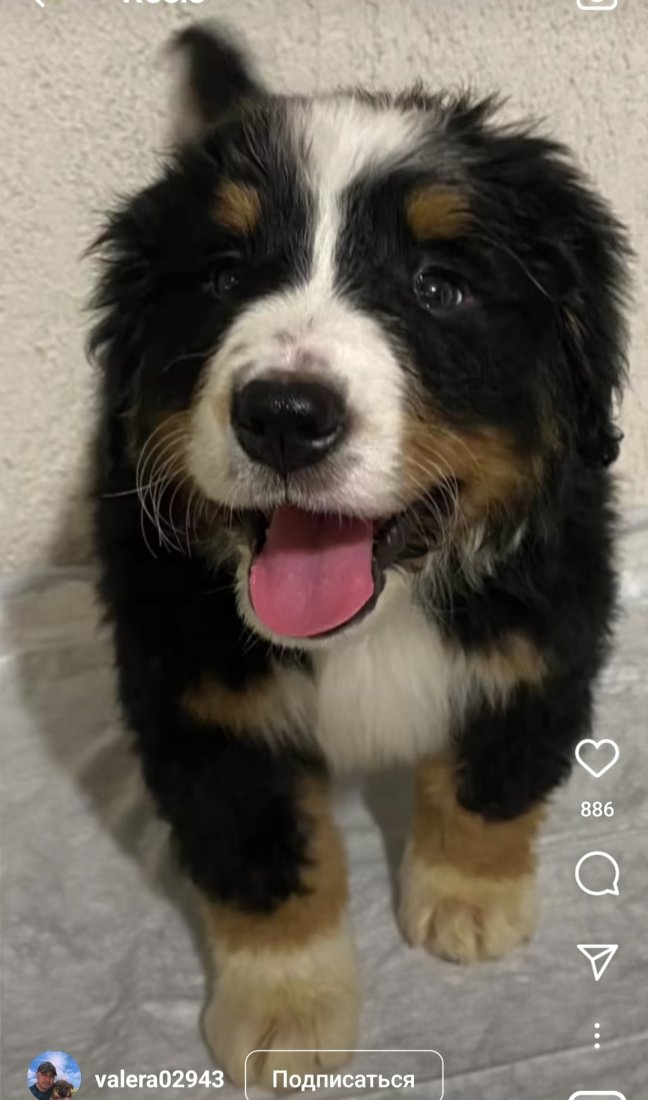Share the reel via paper plane icon

click(x=598, y=961)
